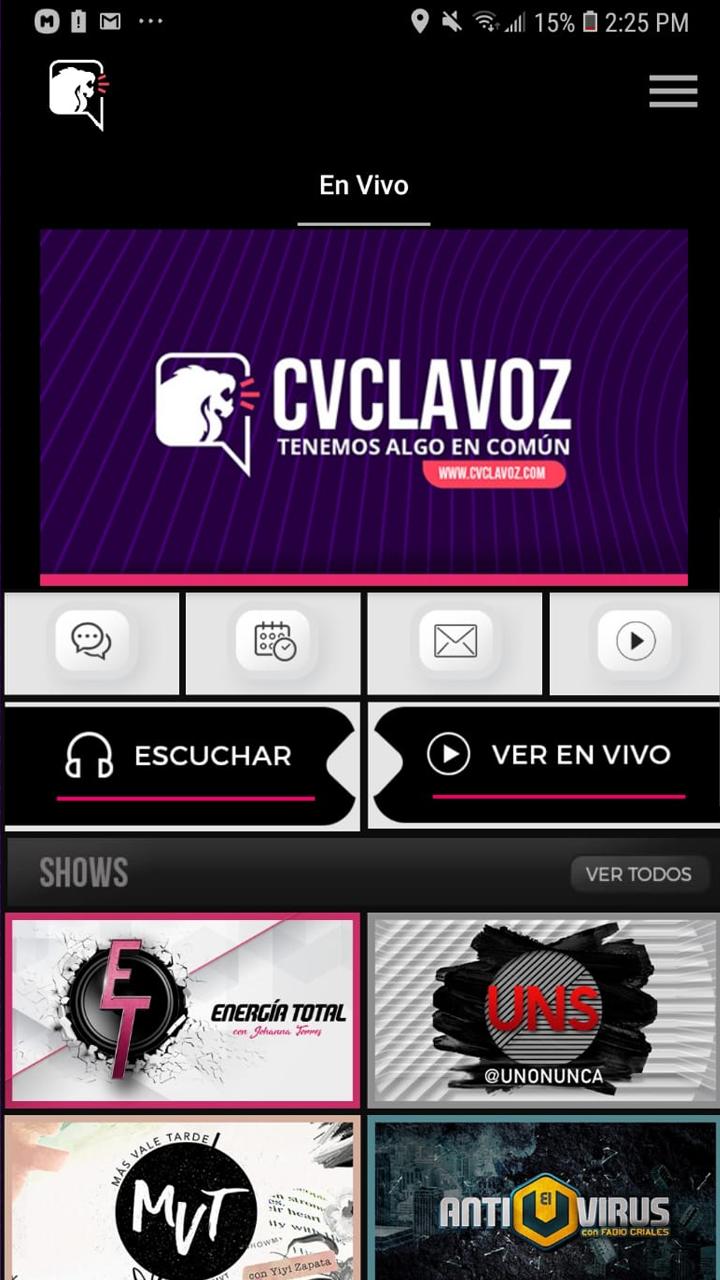Open the envelope mail icon
Image resolution: width=720 pixels, height=1280 pixels.
(x=455, y=641)
